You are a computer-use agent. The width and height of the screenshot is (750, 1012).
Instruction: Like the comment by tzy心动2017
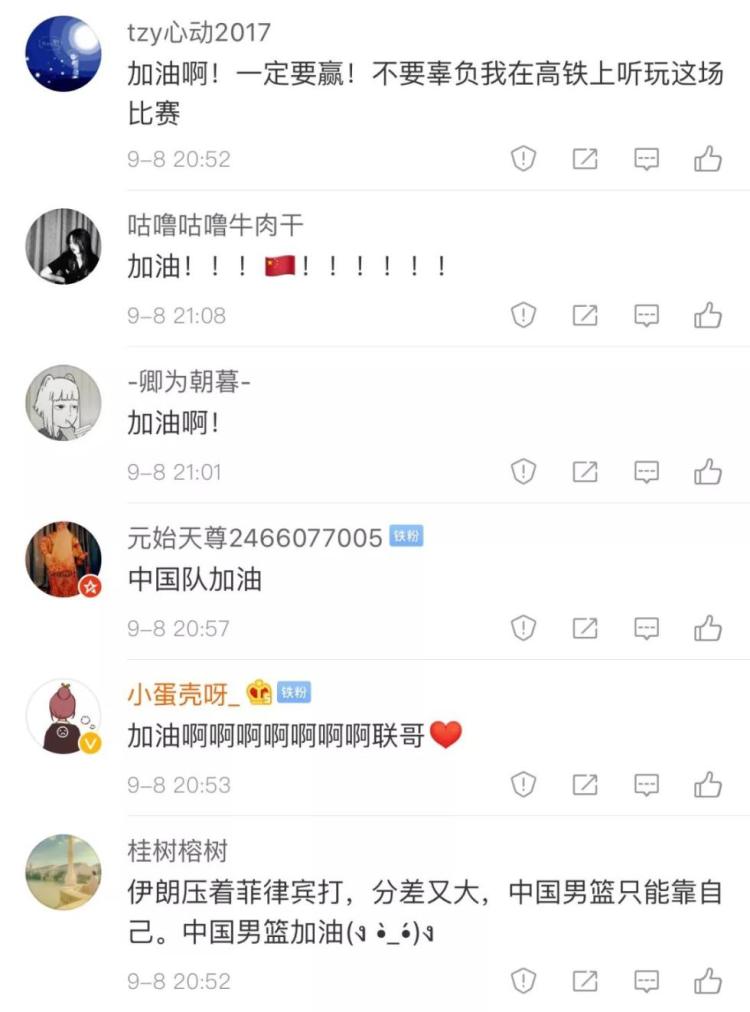pos(708,159)
